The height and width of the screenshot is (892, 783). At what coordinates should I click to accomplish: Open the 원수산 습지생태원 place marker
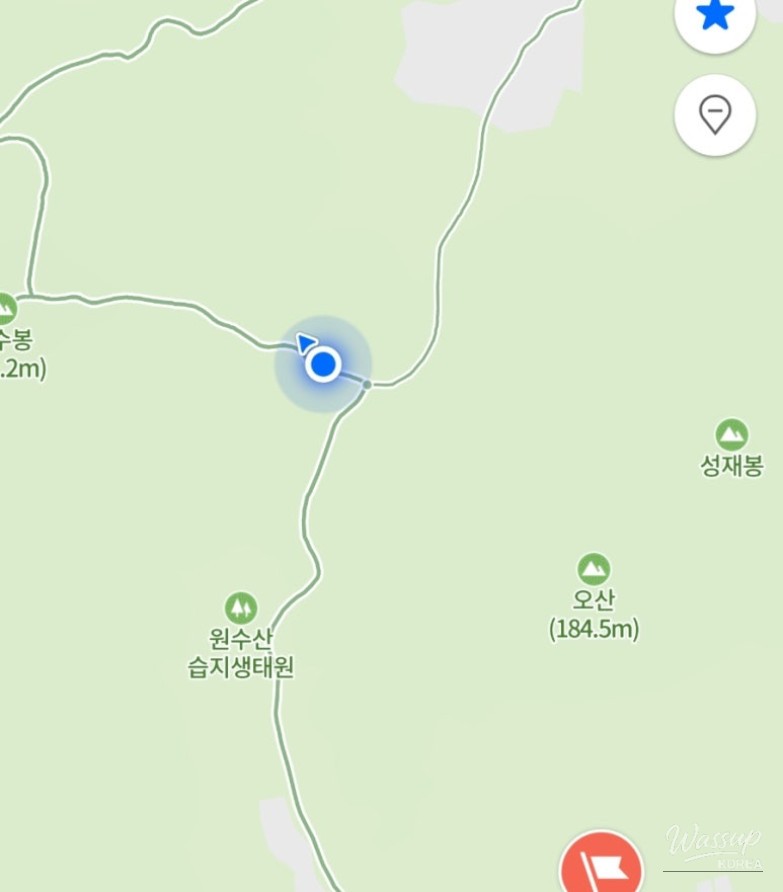pos(240,607)
